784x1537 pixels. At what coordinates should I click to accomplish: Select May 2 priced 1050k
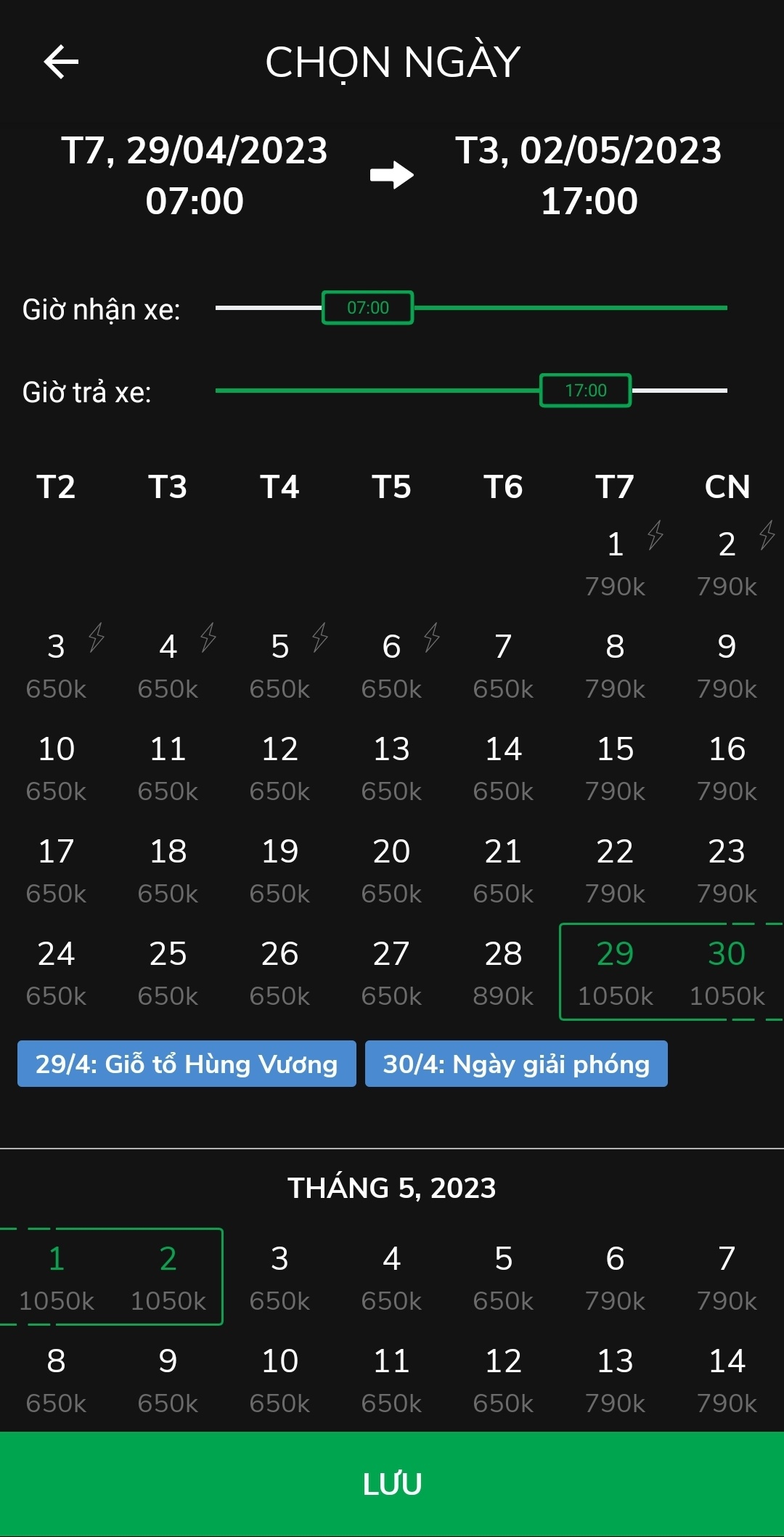[x=168, y=1276]
